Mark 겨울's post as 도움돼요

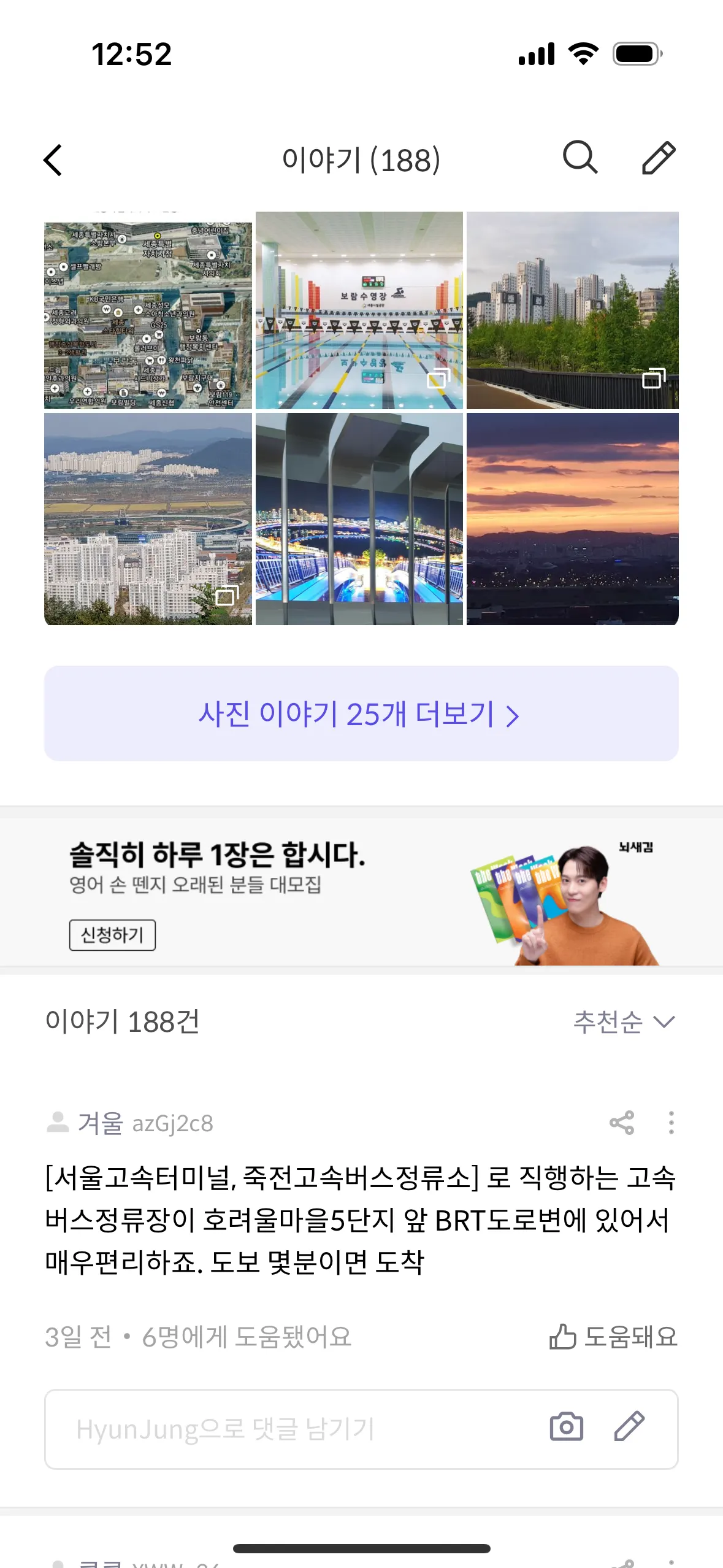614,1336
